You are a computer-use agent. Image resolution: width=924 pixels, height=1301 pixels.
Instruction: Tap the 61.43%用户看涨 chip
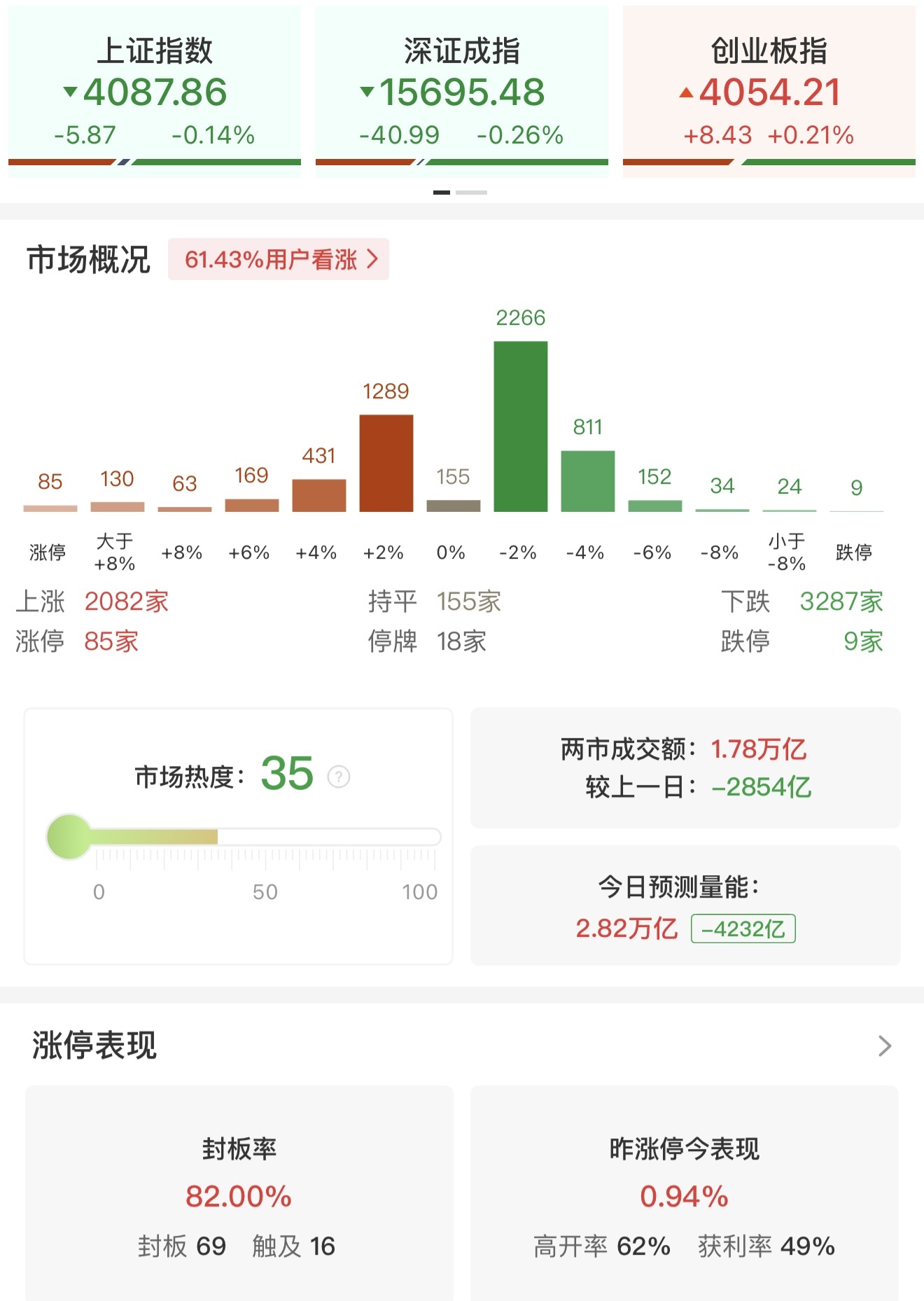coord(279,260)
